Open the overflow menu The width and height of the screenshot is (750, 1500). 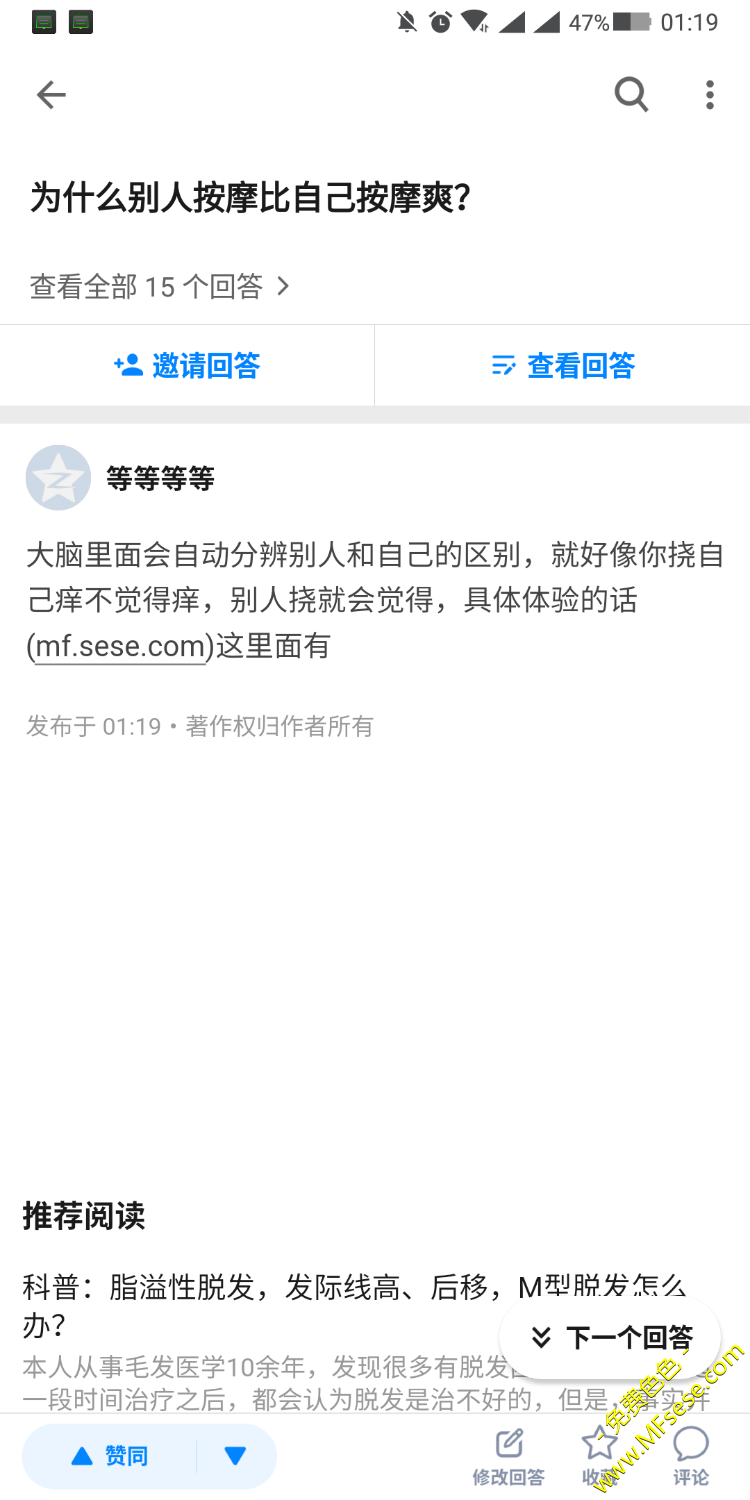709,95
